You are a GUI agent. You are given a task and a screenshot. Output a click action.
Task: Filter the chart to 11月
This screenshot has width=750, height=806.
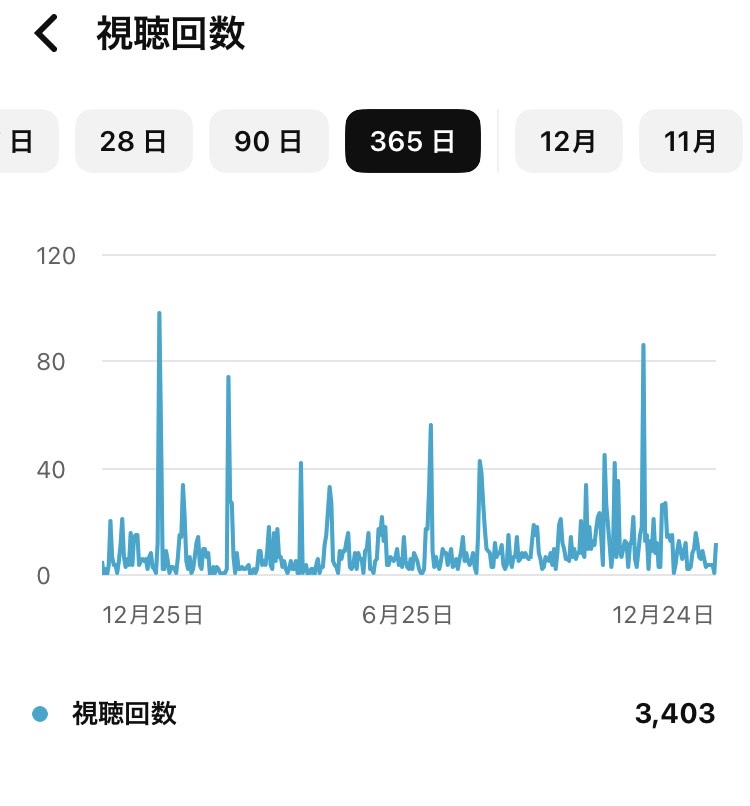[691, 141]
